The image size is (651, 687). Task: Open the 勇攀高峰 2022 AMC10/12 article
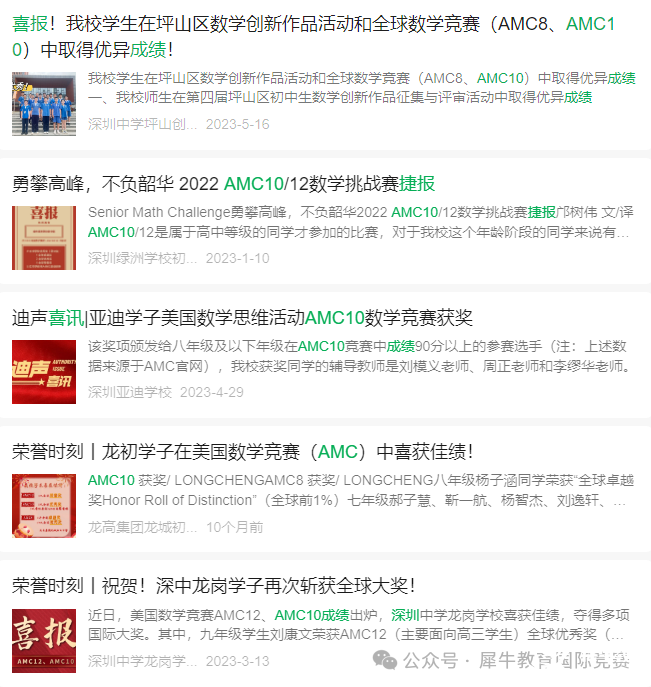coord(224,184)
